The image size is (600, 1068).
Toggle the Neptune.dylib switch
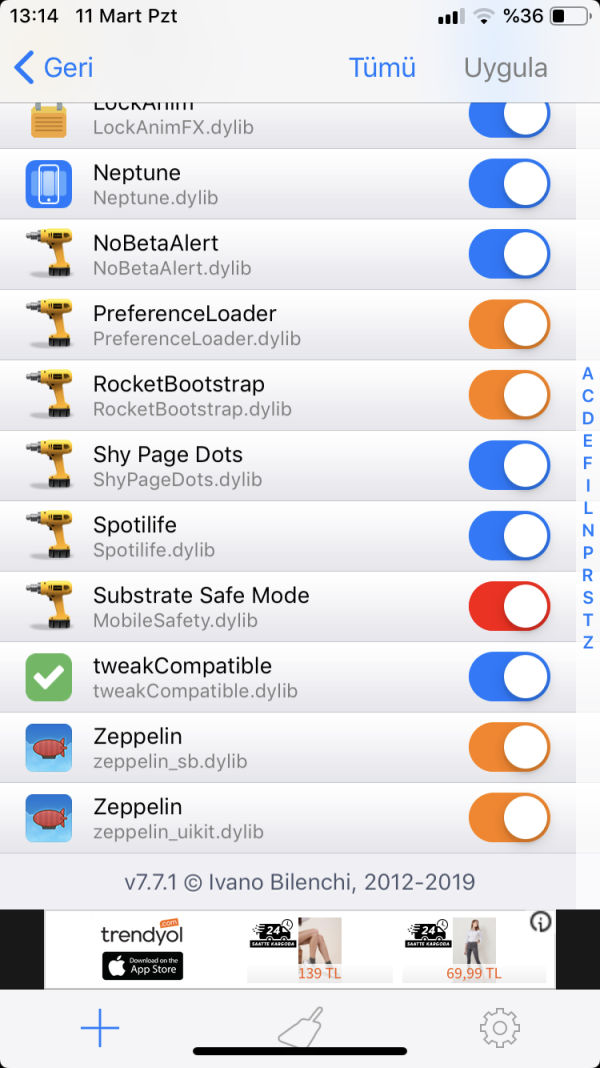click(x=509, y=185)
